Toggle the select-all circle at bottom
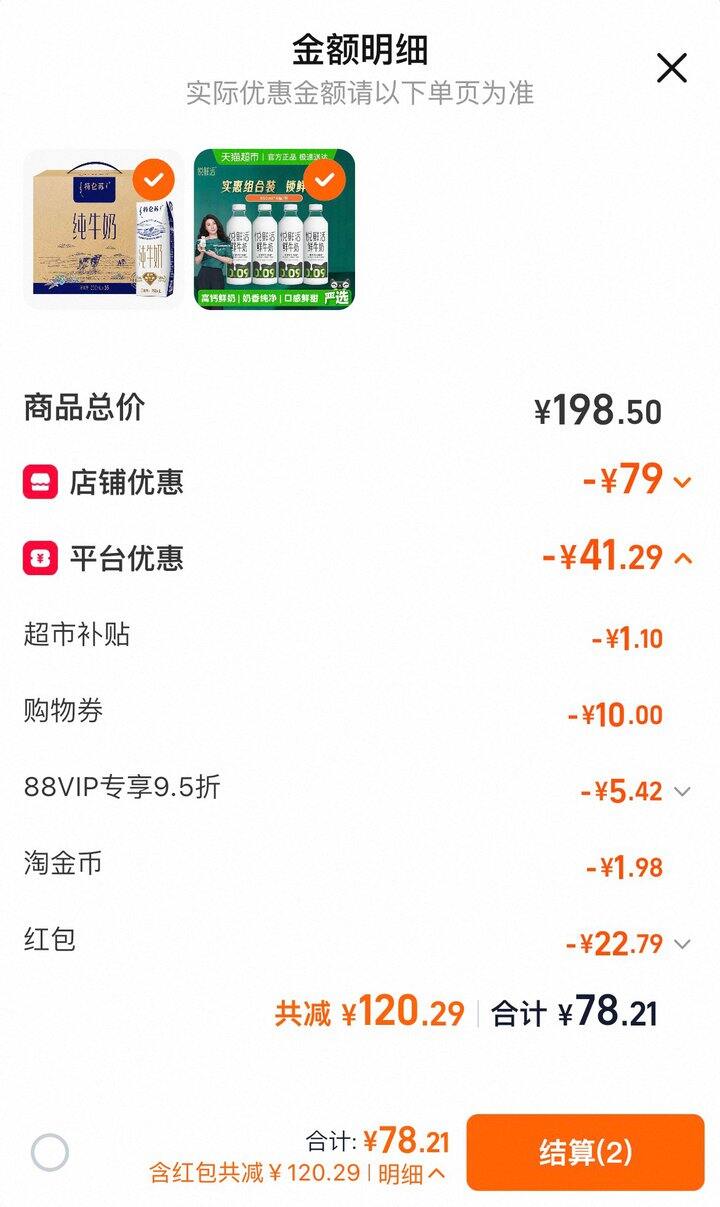Image resolution: width=720 pixels, height=1207 pixels. pos(50,1152)
